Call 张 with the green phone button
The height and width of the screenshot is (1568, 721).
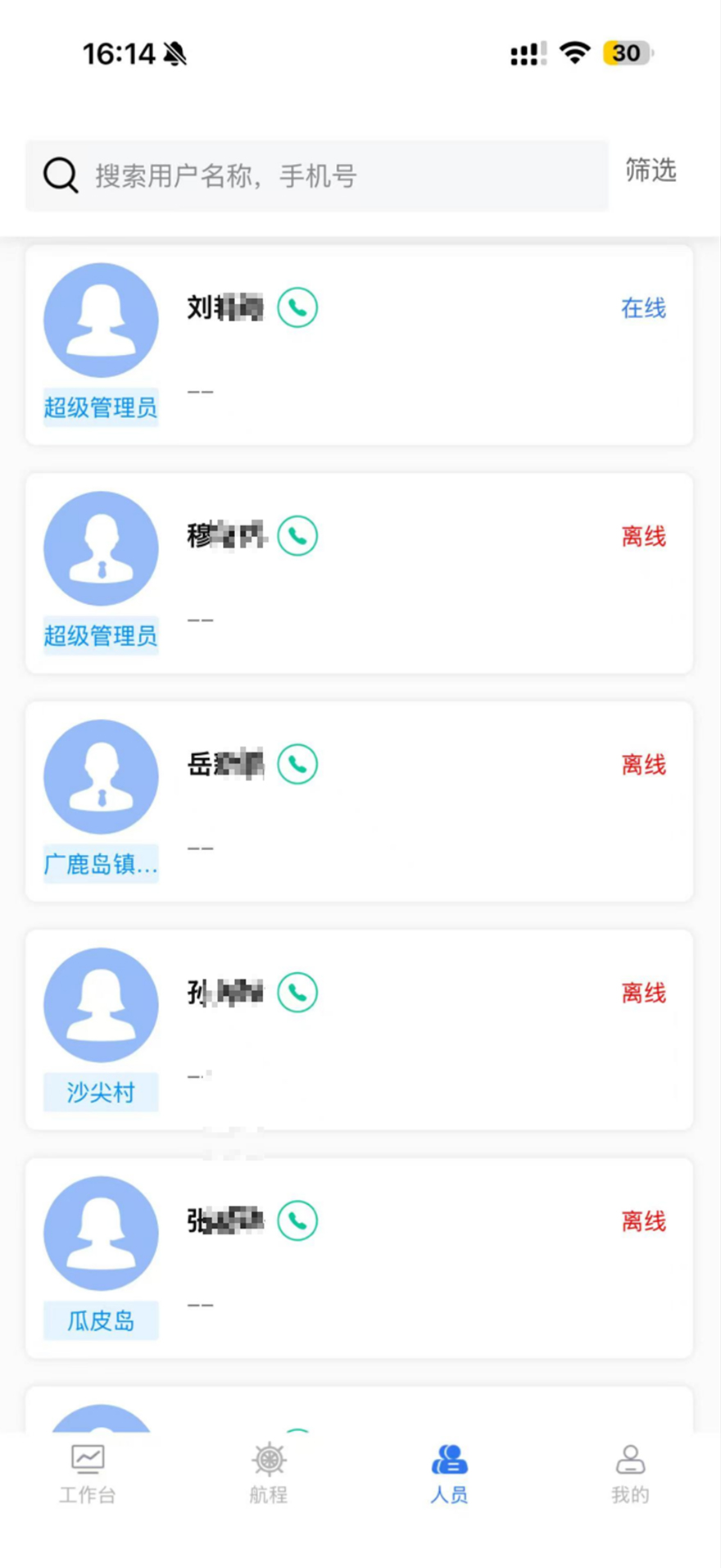coord(297,1220)
